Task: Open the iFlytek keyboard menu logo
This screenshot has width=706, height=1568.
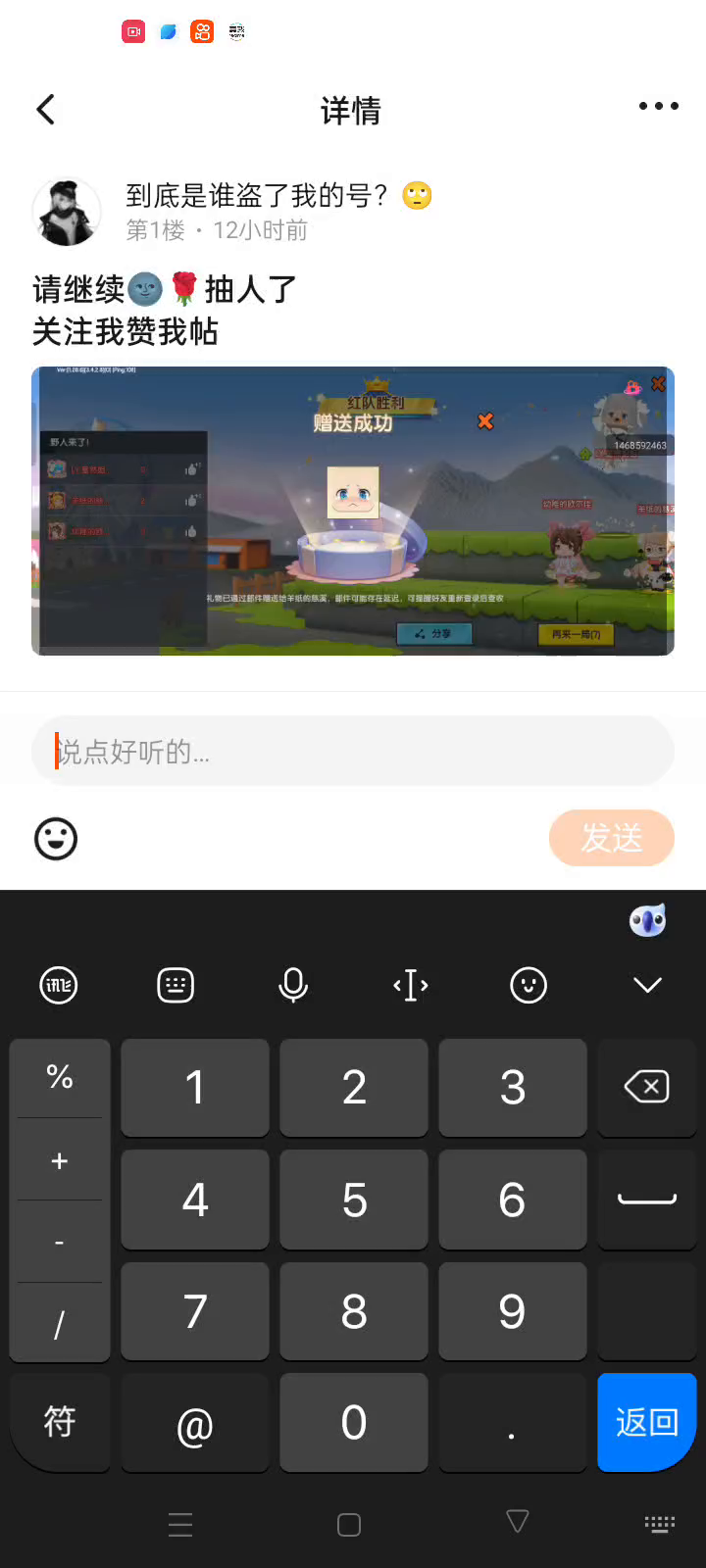Action: coord(59,985)
